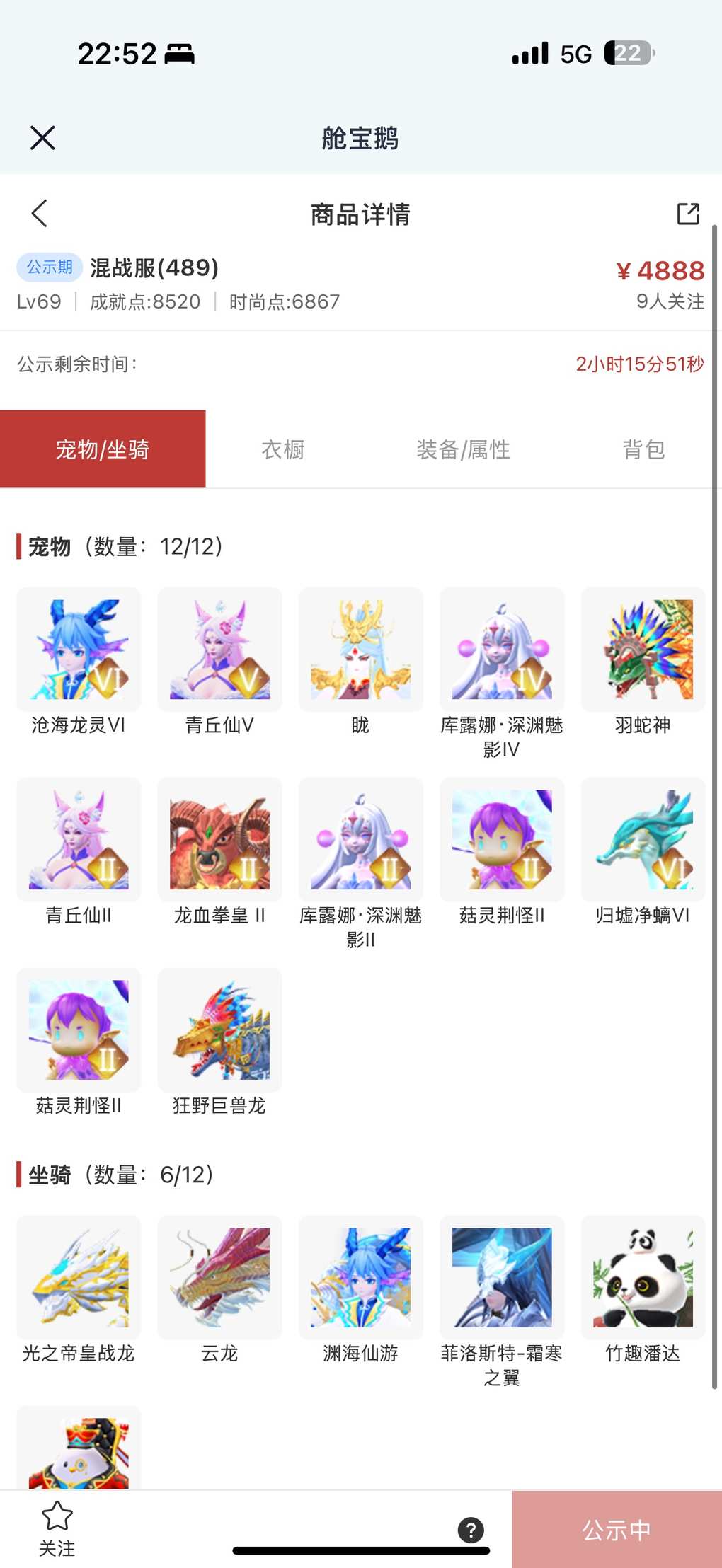Screen dimensions: 722x1568
Task: Share this listing via the share icon
Action: point(687,213)
